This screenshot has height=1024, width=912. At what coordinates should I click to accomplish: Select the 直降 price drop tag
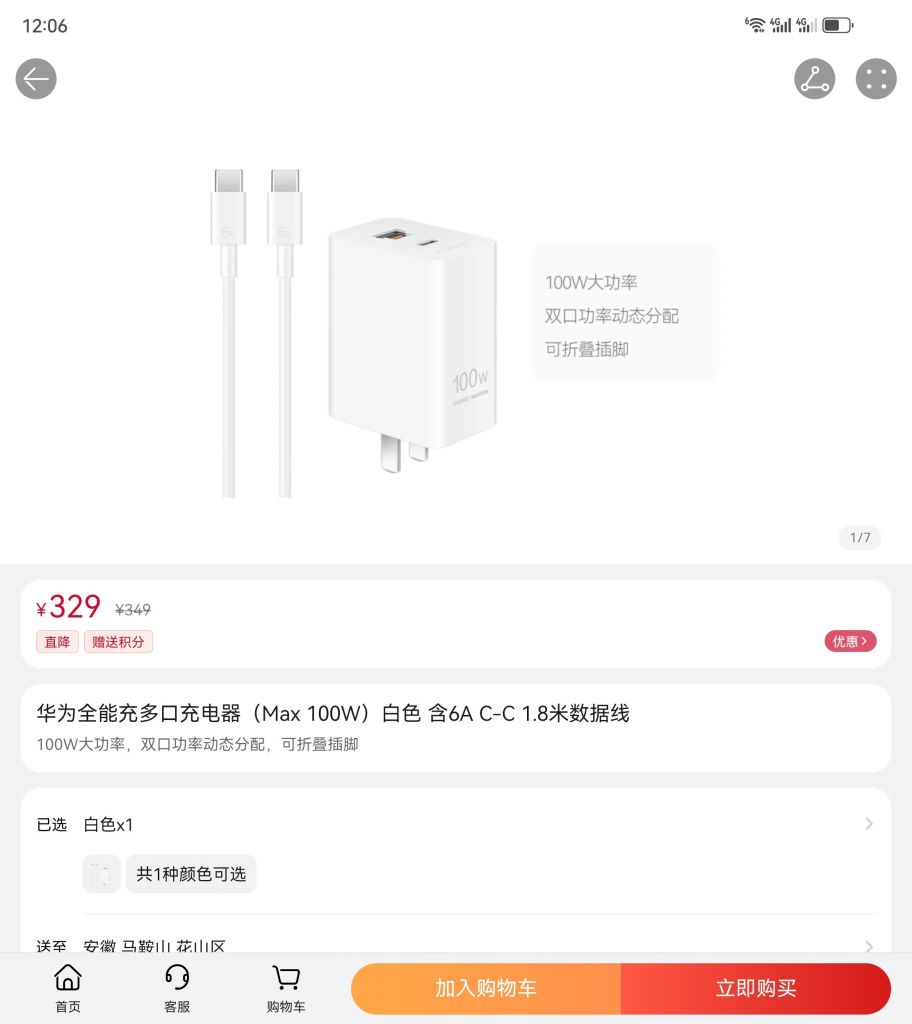click(x=57, y=642)
